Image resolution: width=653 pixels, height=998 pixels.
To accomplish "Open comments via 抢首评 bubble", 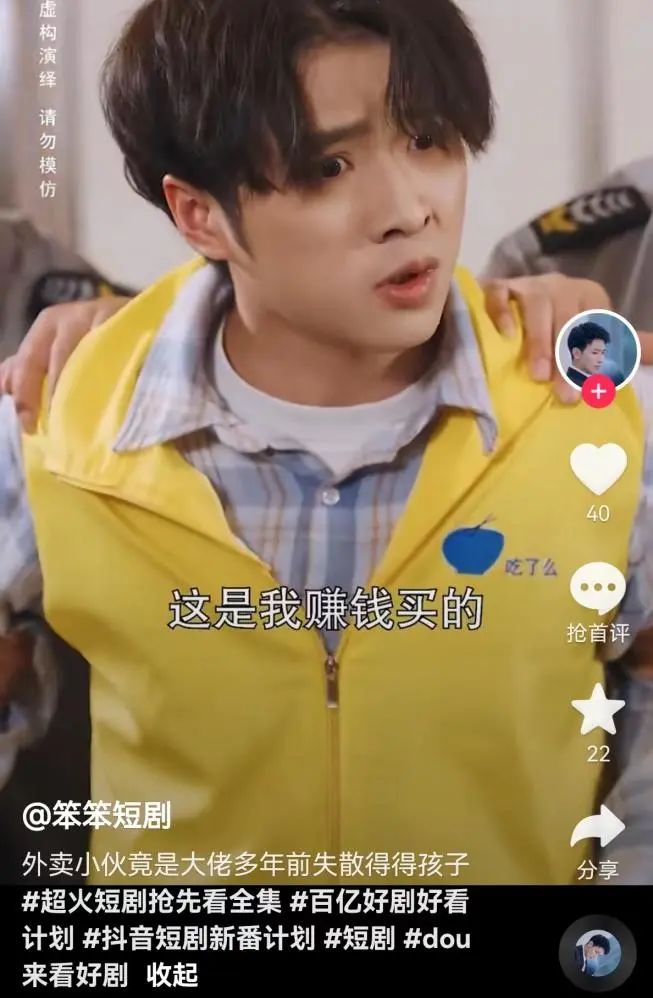I will (x=598, y=589).
